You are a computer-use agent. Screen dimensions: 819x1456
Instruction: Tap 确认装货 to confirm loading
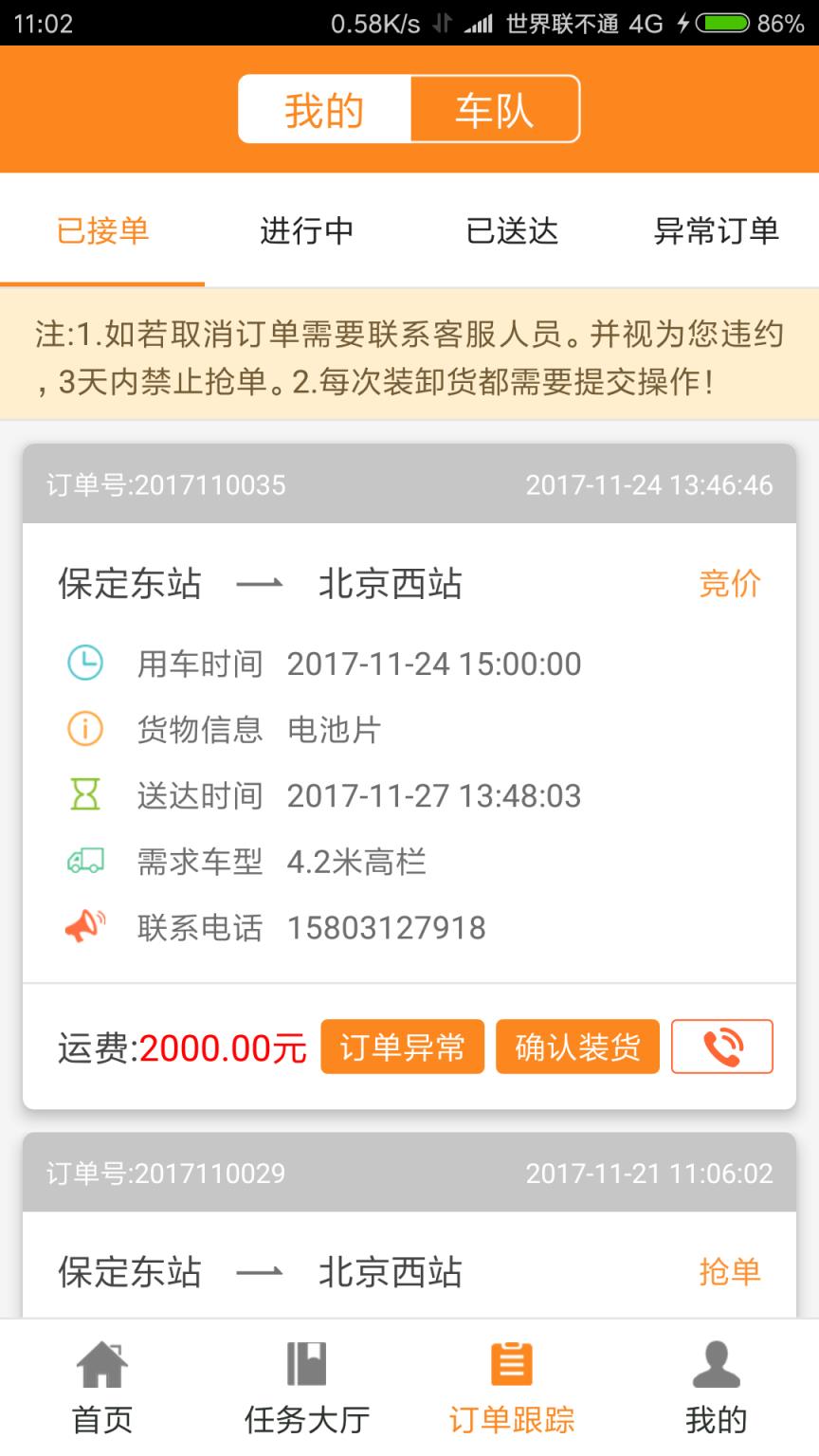point(577,1046)
